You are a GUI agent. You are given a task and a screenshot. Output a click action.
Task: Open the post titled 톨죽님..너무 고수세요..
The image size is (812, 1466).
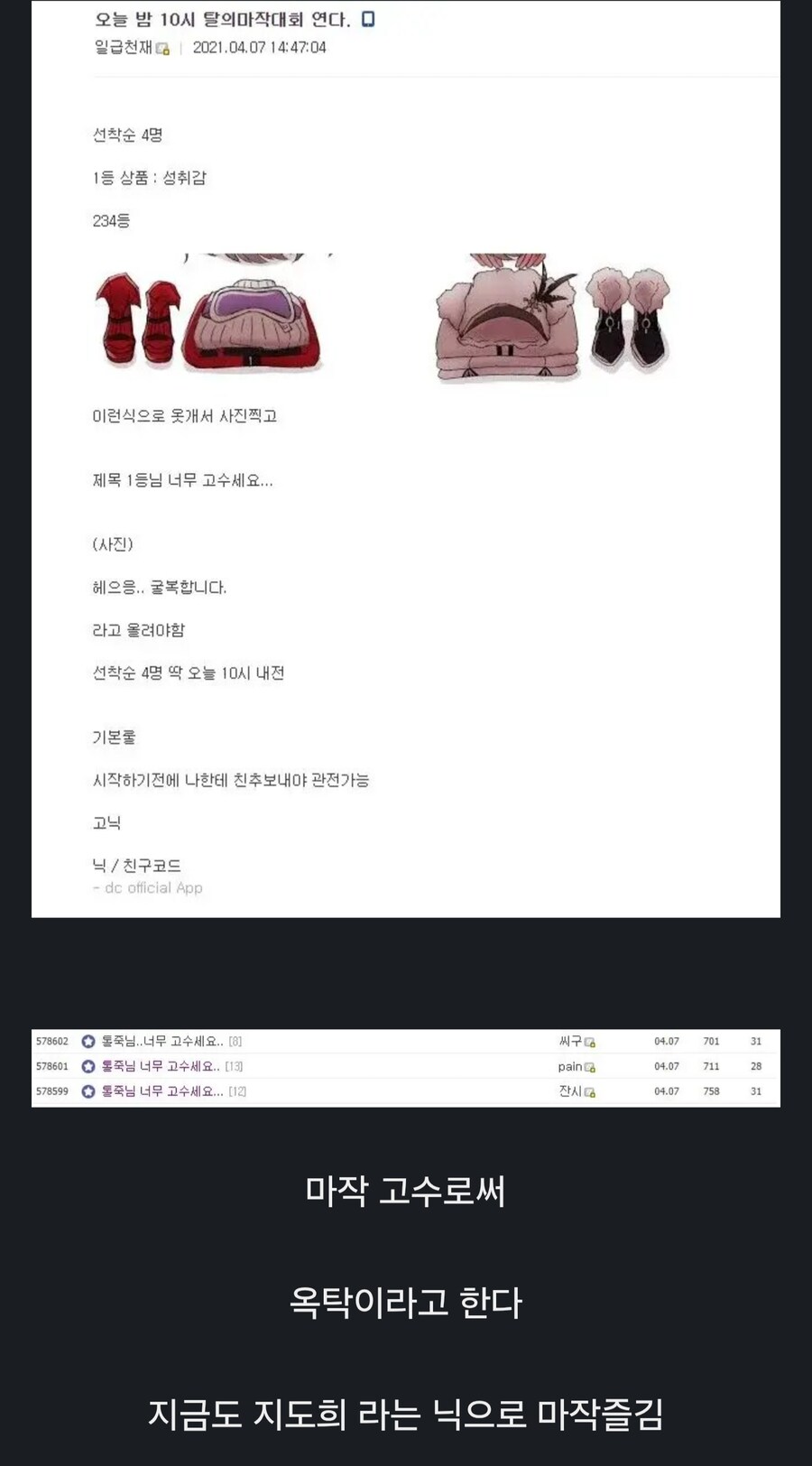click(161, 1040)
